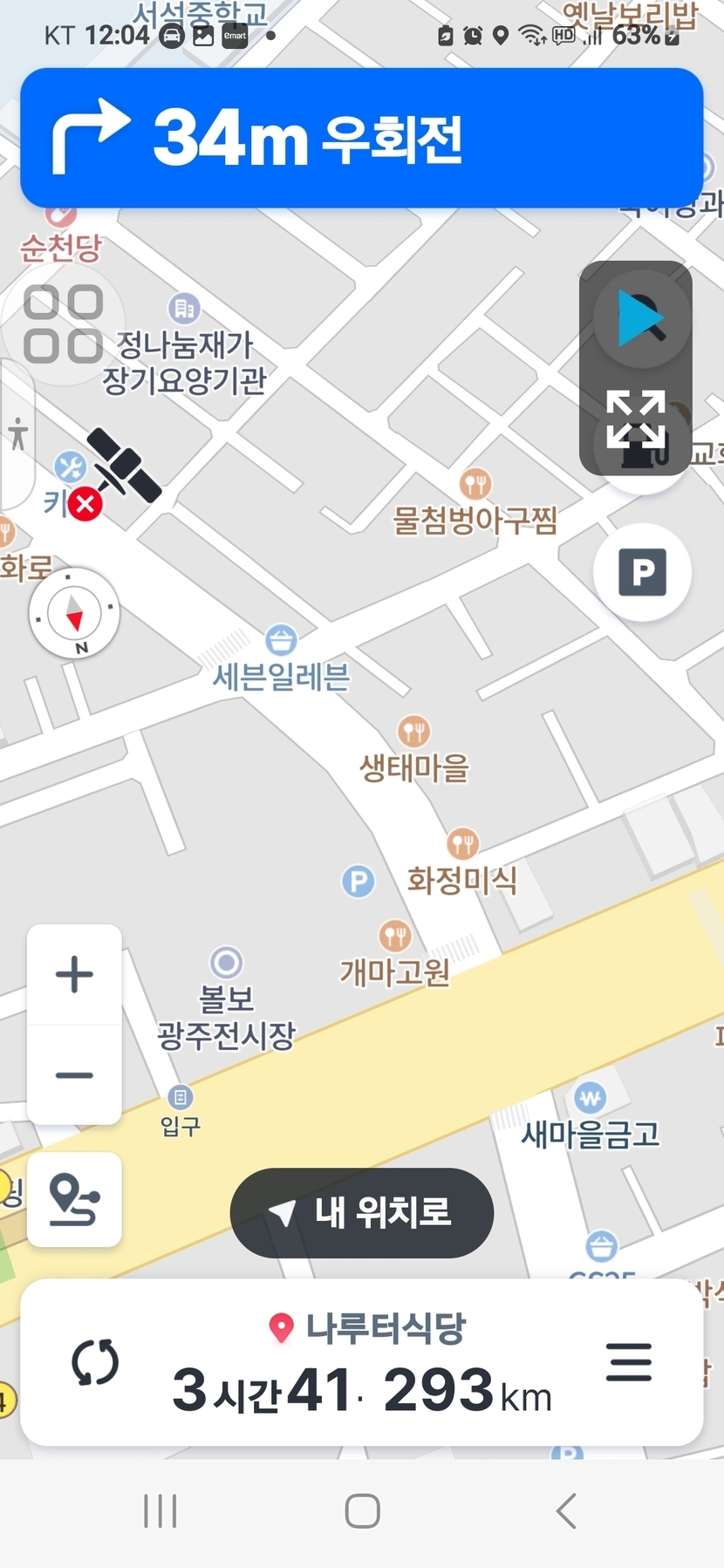The height and width of the screenshot is (1568, 724).
Task: Open the route overview button
Action: 74,1200
